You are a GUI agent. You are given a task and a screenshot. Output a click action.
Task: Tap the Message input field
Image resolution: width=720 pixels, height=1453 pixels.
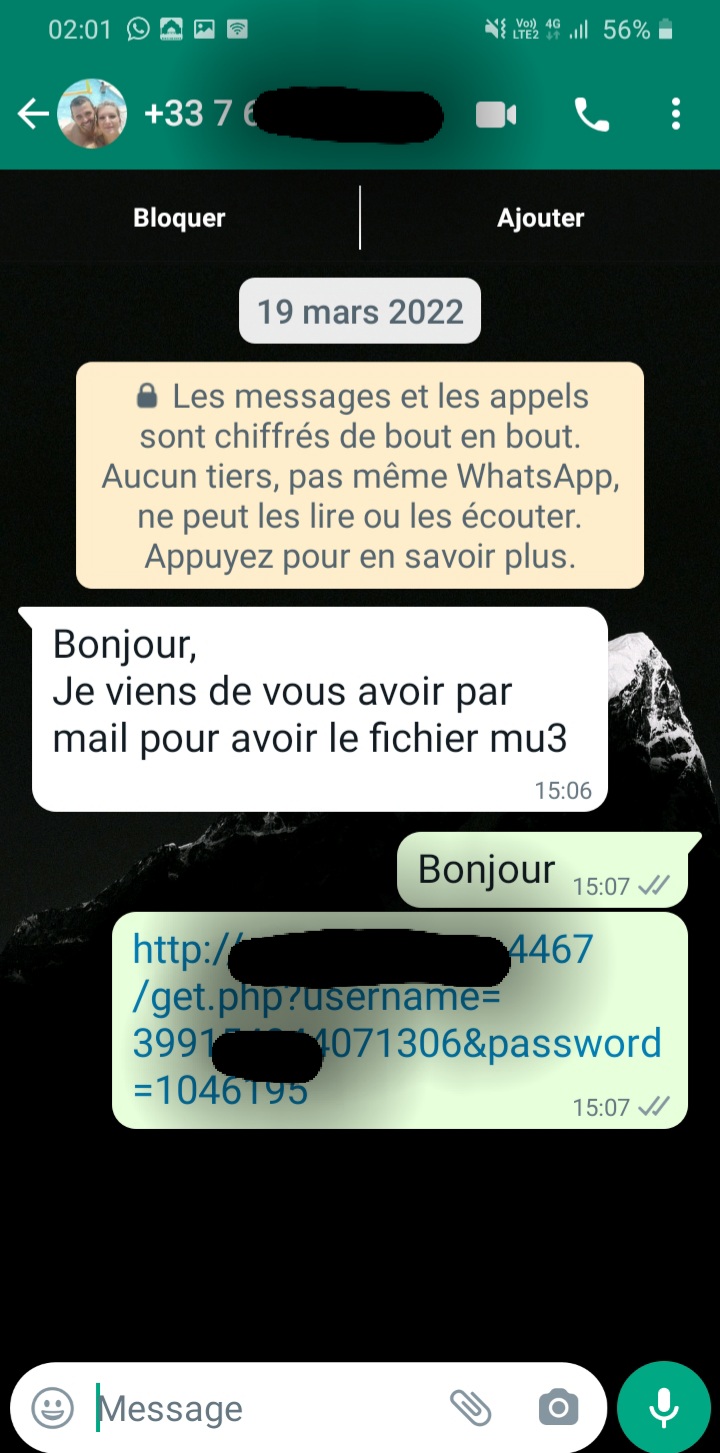[250, 1406]
